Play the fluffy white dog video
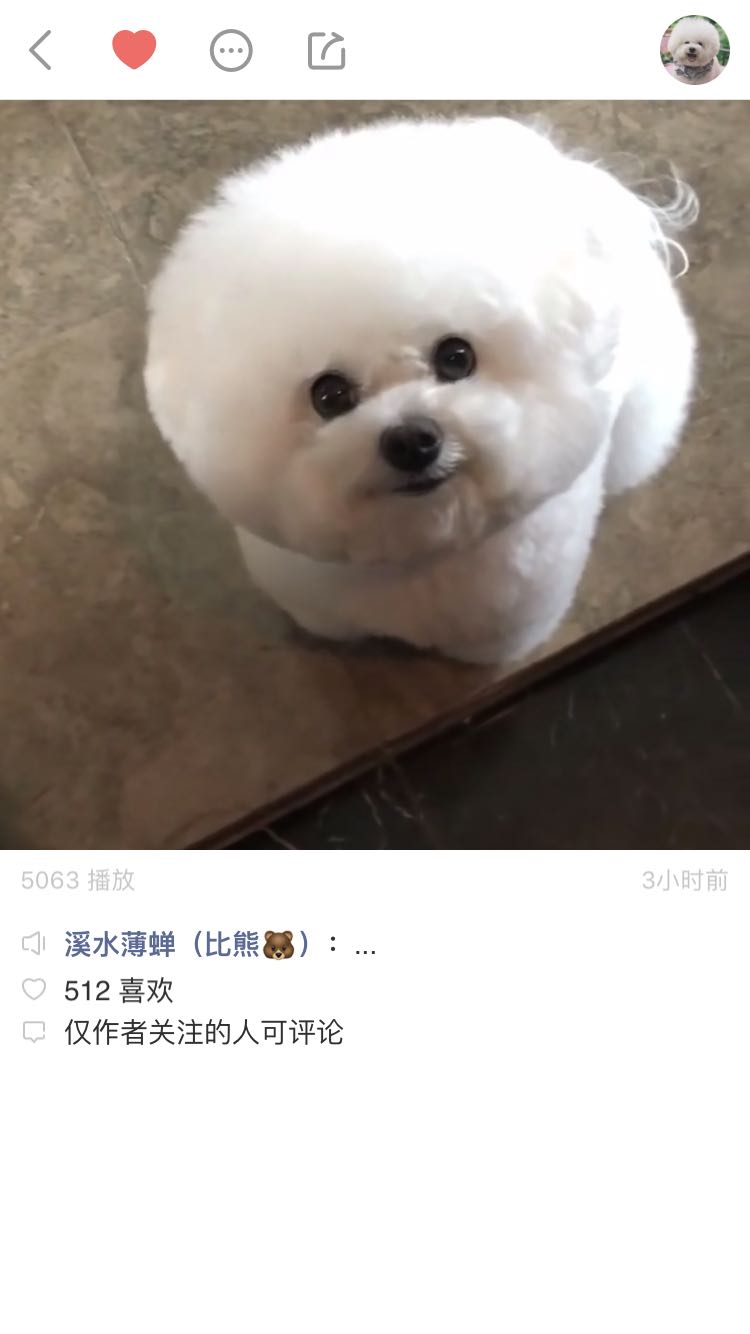This screenshot has width=750, height=1334. pos(375,475)
